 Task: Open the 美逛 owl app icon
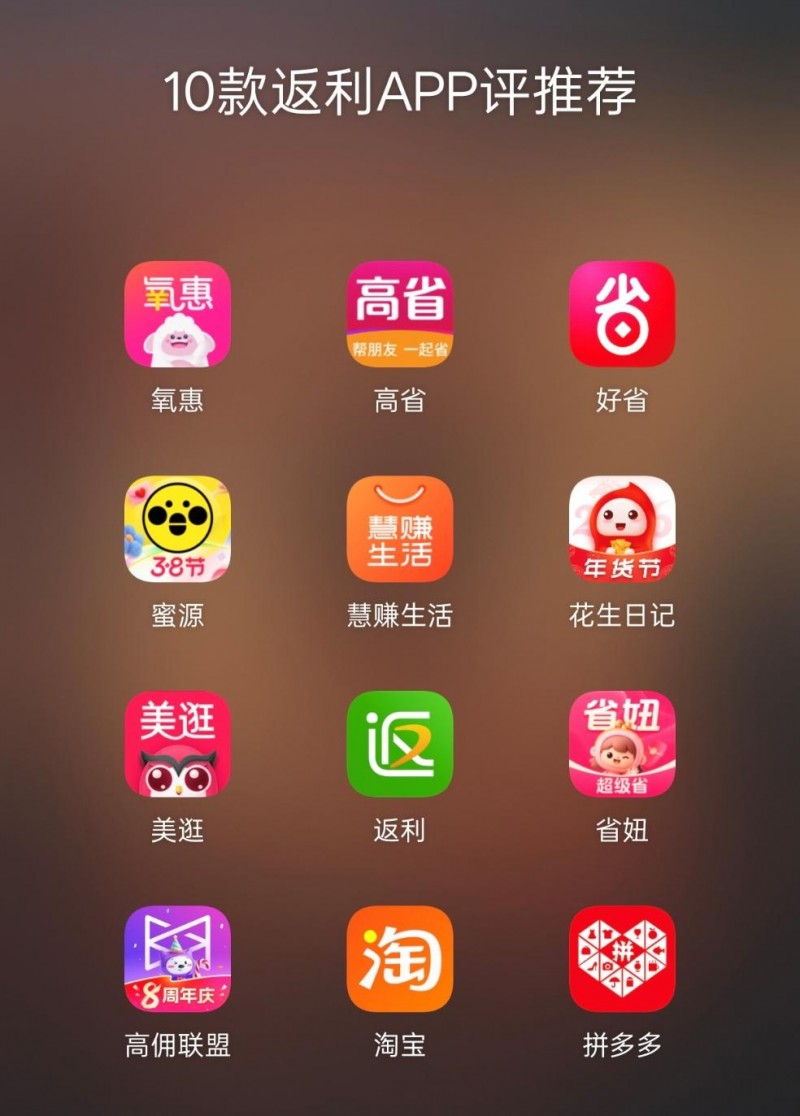(176, 742)
